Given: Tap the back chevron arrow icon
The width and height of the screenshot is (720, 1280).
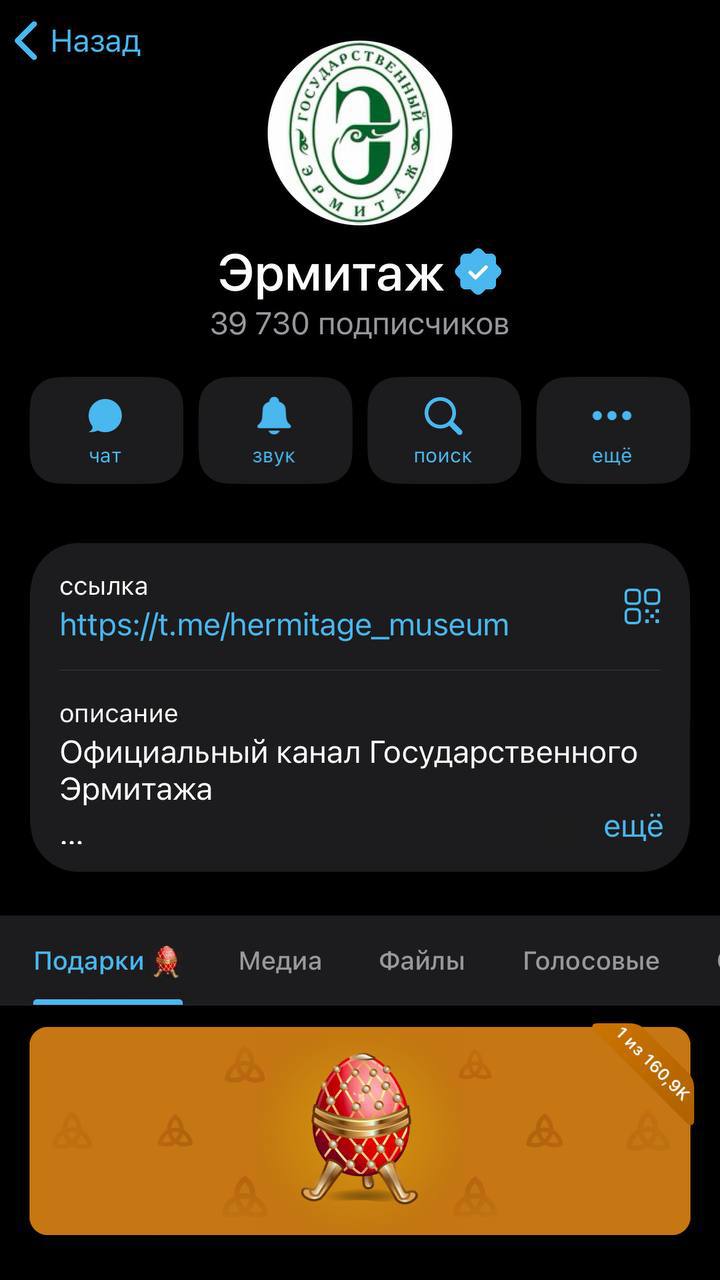Looking at the screenshot, I should click(x=23, y=41).
